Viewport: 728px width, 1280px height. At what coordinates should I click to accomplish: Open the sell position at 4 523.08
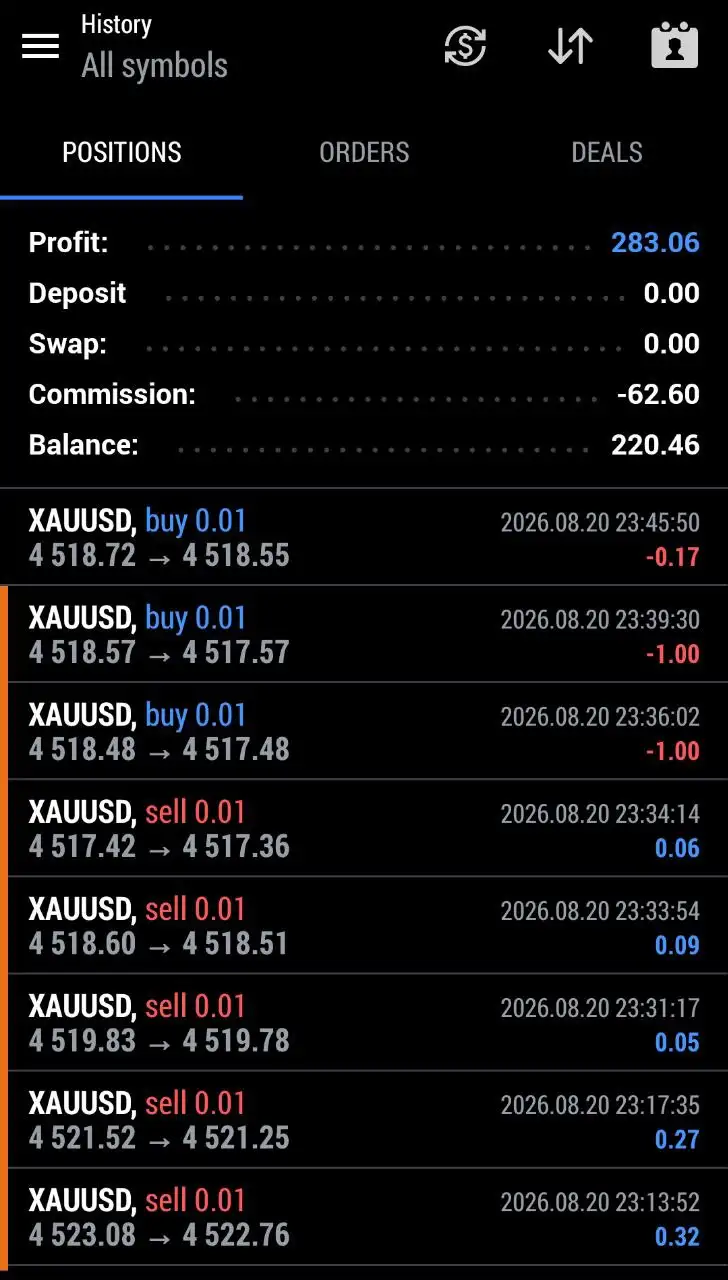click(364, 1217)
